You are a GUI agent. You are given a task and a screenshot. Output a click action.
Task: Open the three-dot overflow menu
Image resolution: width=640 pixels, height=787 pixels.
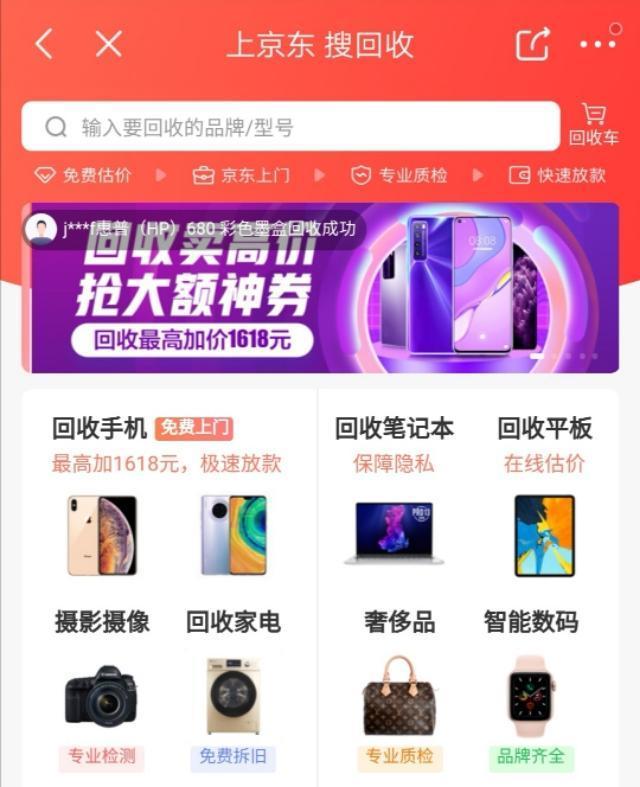pyautogui.click(x=598, y=44)
